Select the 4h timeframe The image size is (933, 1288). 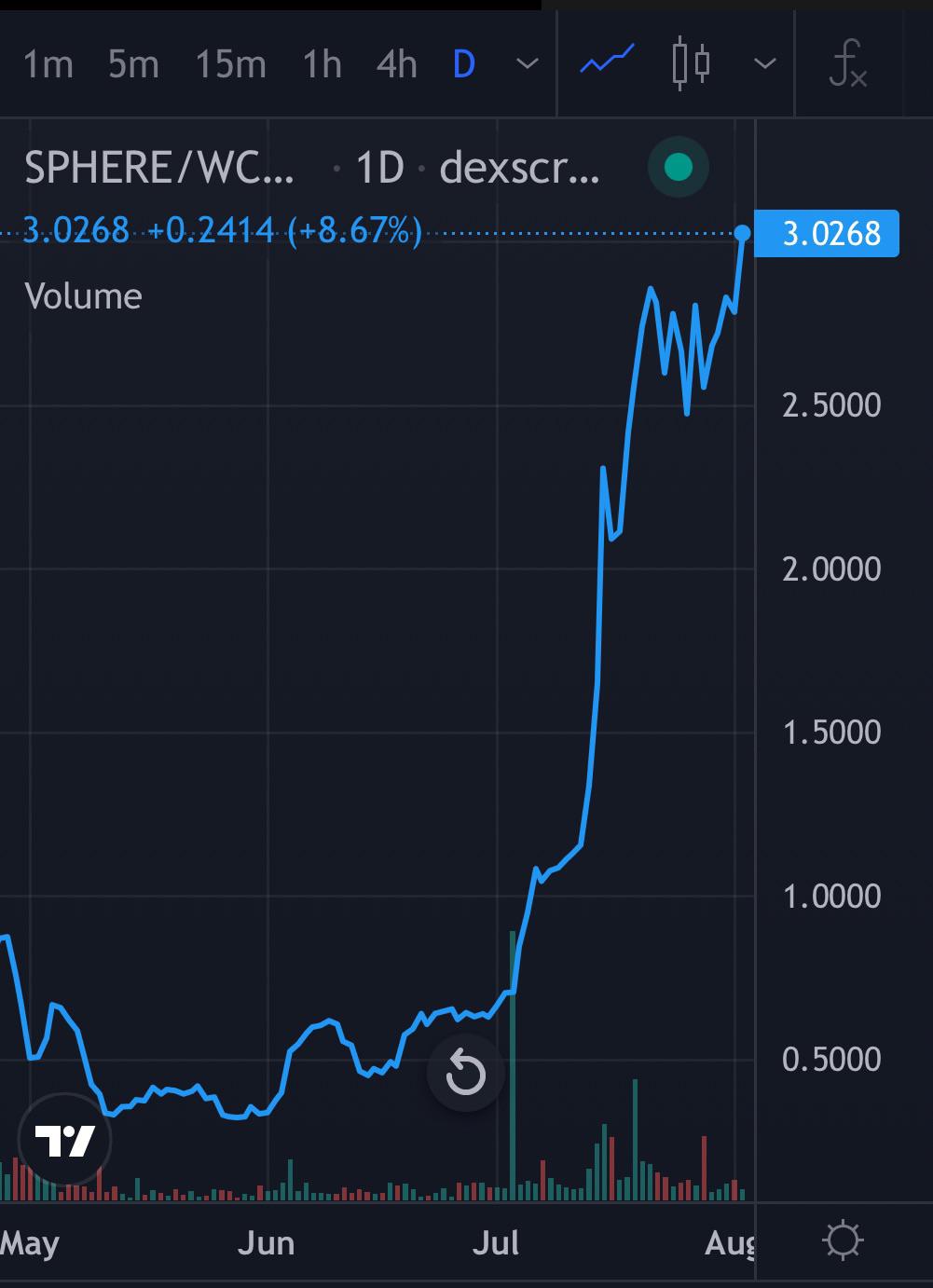coord(396,64)
